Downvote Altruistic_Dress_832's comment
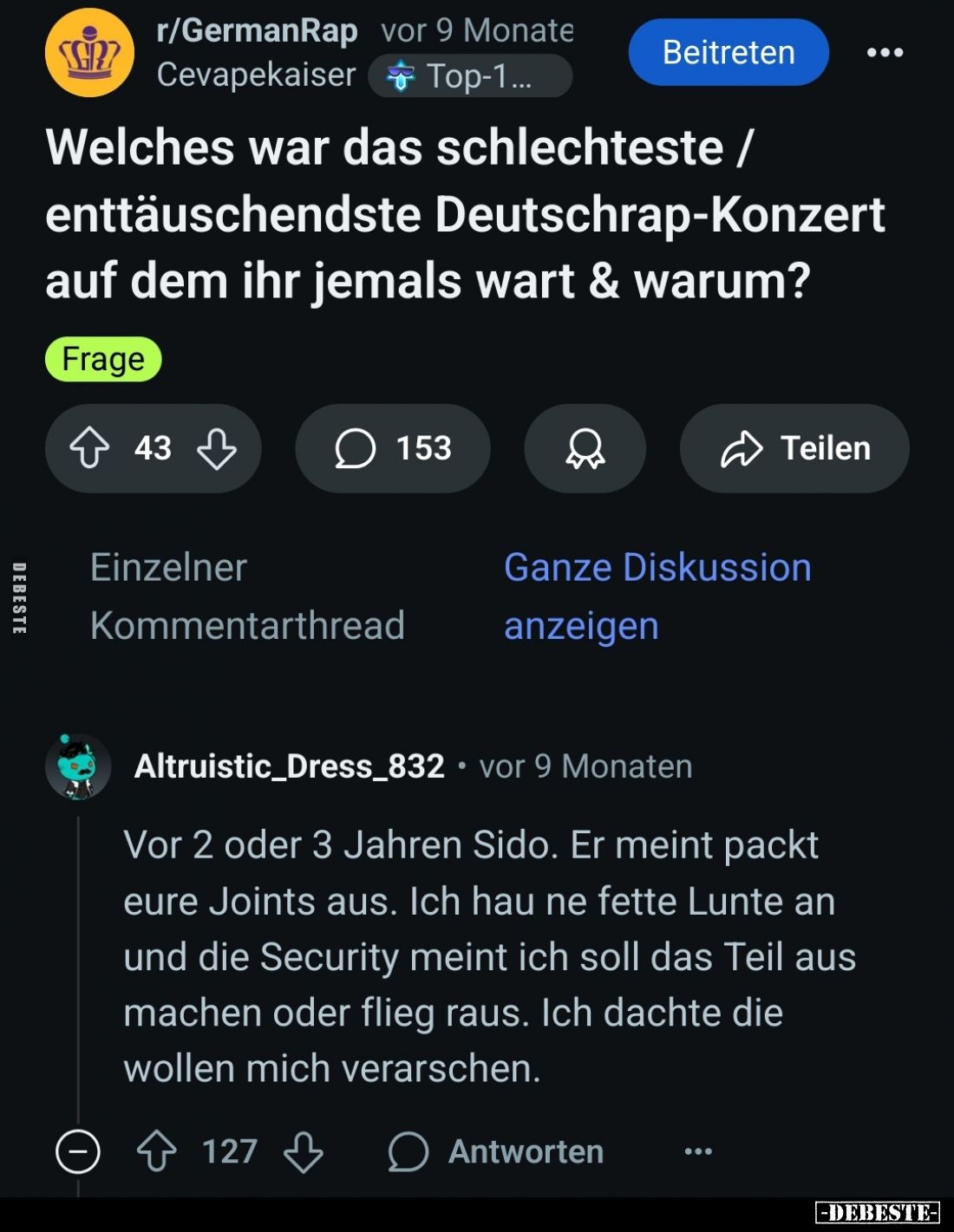 (x=303, y=1151)
